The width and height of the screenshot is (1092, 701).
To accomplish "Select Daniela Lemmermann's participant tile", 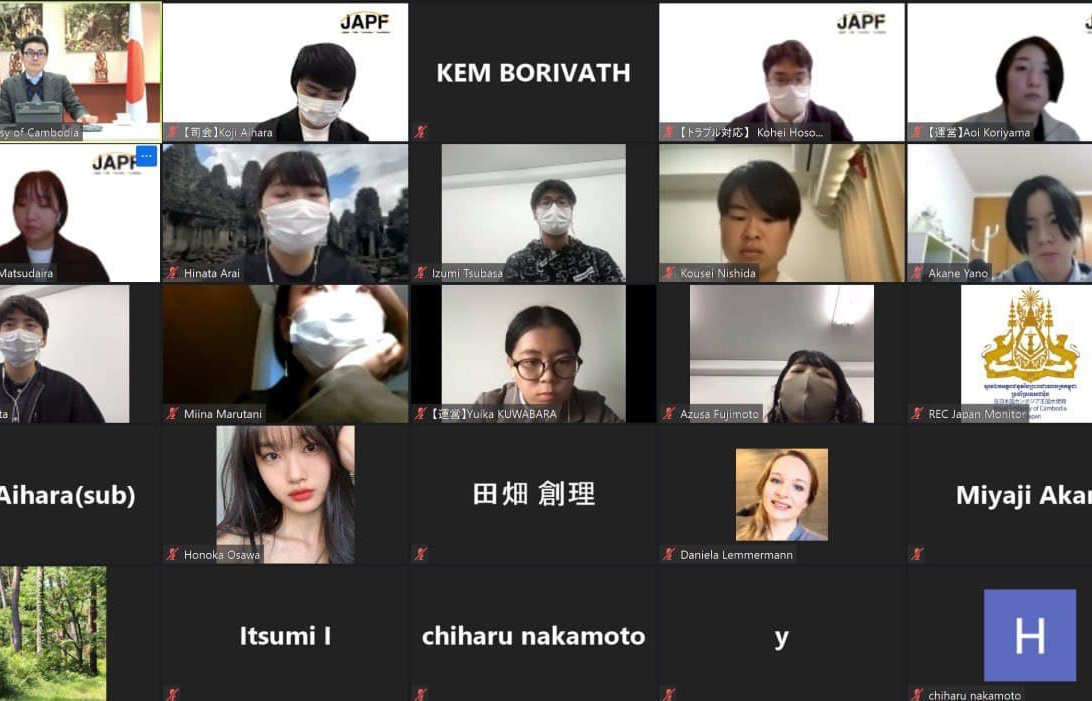I will click(x=781, y=494).
